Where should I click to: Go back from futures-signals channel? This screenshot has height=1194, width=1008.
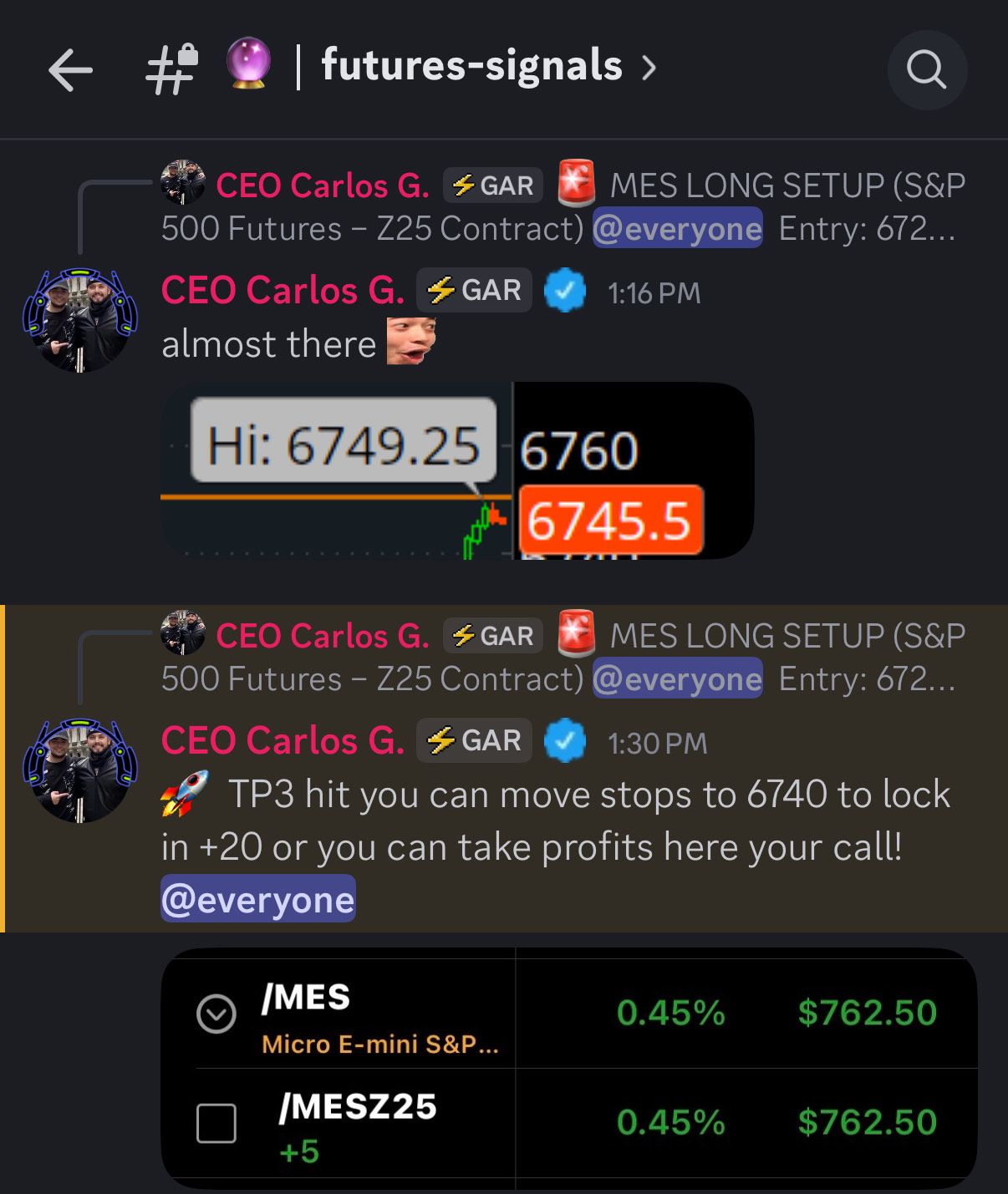click(70, 69)
